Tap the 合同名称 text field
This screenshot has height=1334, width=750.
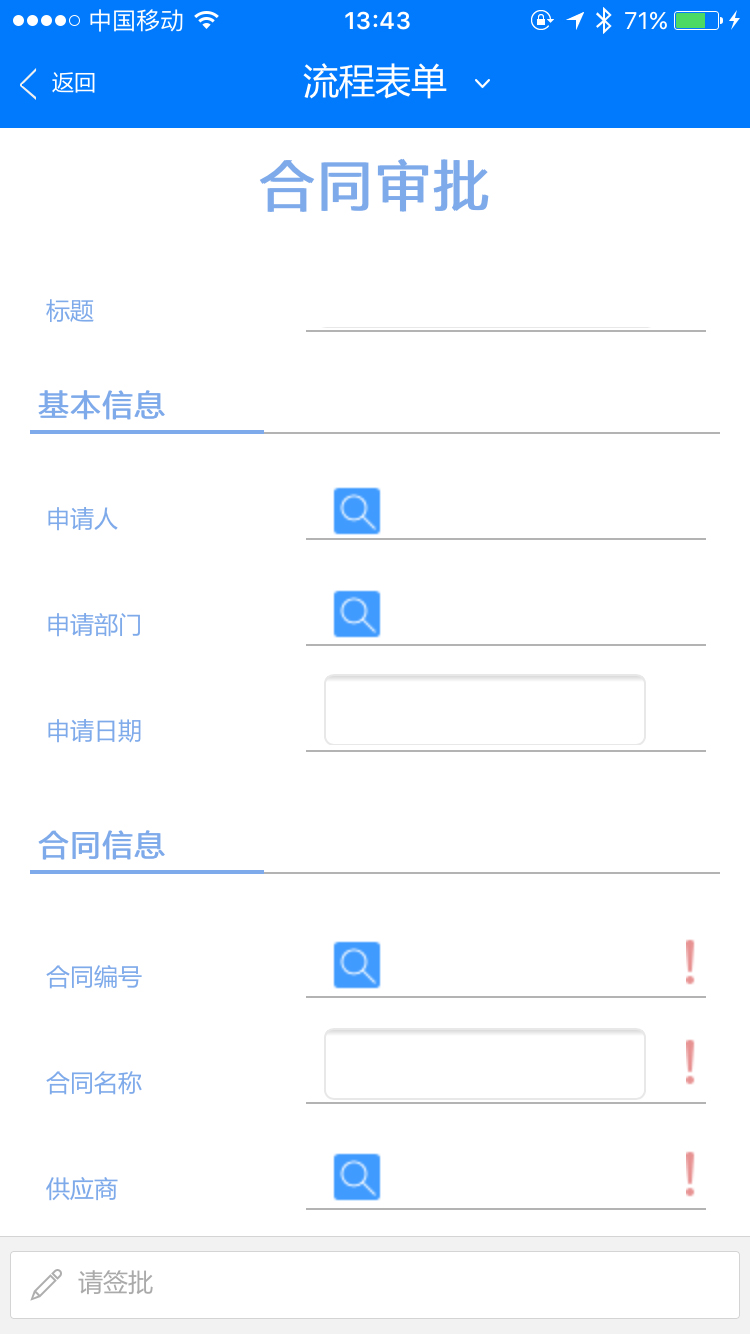pyautogui.click(x=485, y=1064)
